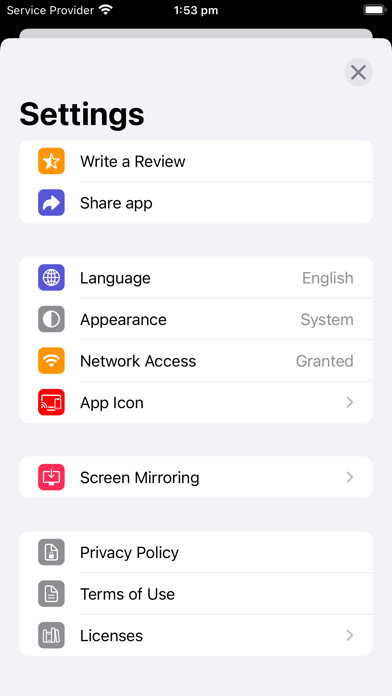Image resolution: width=392 pixels, height=696 pixels.
Task: Check the Network Access setting
Action: coord(196,361)
